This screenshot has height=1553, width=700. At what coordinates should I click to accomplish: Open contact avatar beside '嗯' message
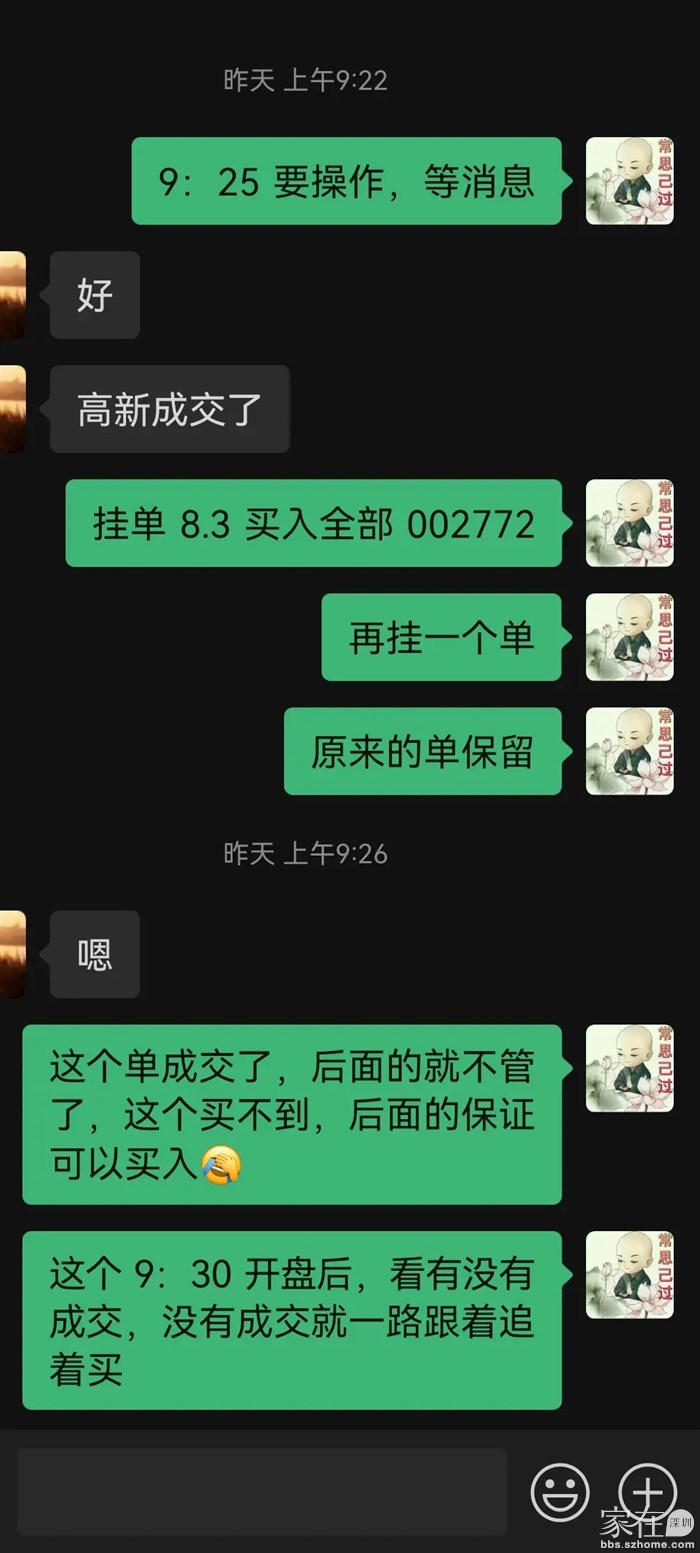click(12, 954)
